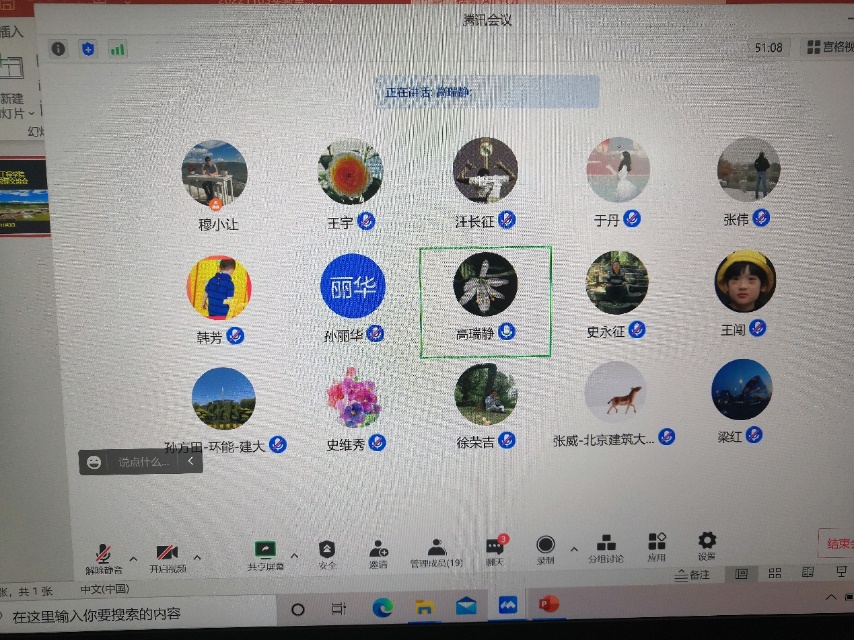
Task: Open the meeting info icon
Action: pyautogui.click(x=59, y=48)
